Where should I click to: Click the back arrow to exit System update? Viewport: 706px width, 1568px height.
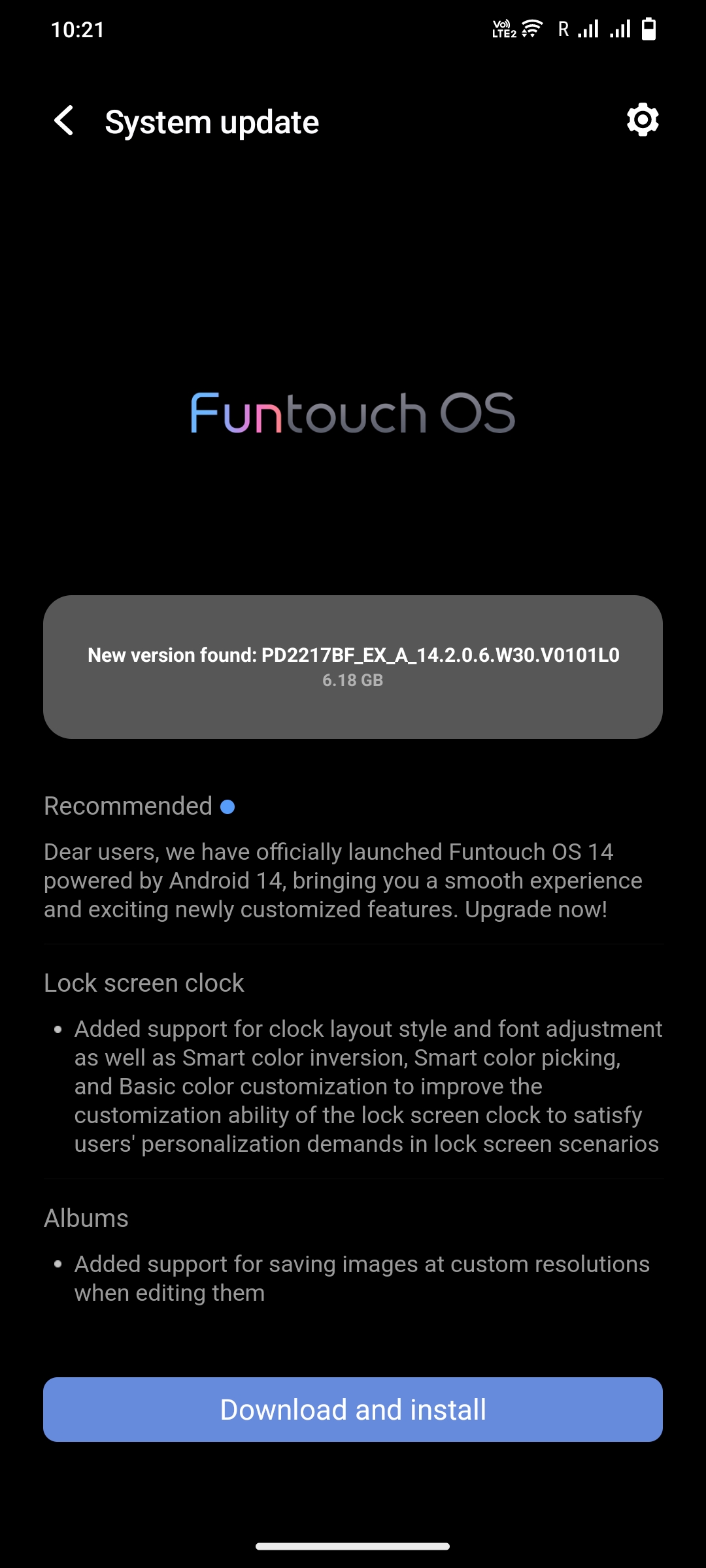(63, 122)
